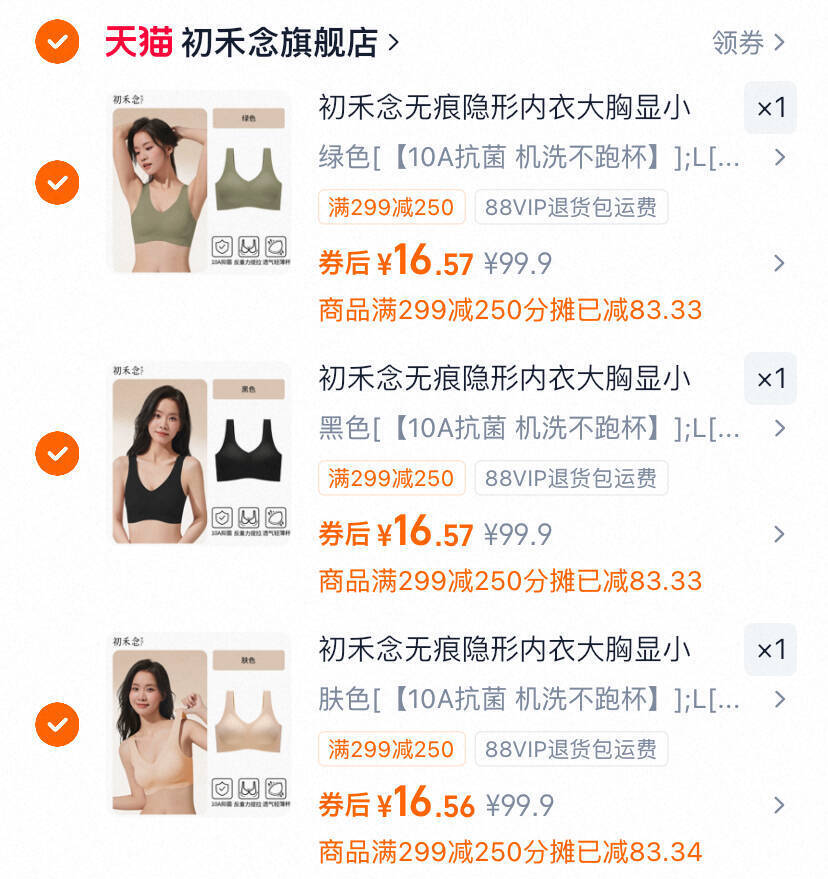
Task: Adjust the ×1 quantity of 黑色 item
Action: 770,379
